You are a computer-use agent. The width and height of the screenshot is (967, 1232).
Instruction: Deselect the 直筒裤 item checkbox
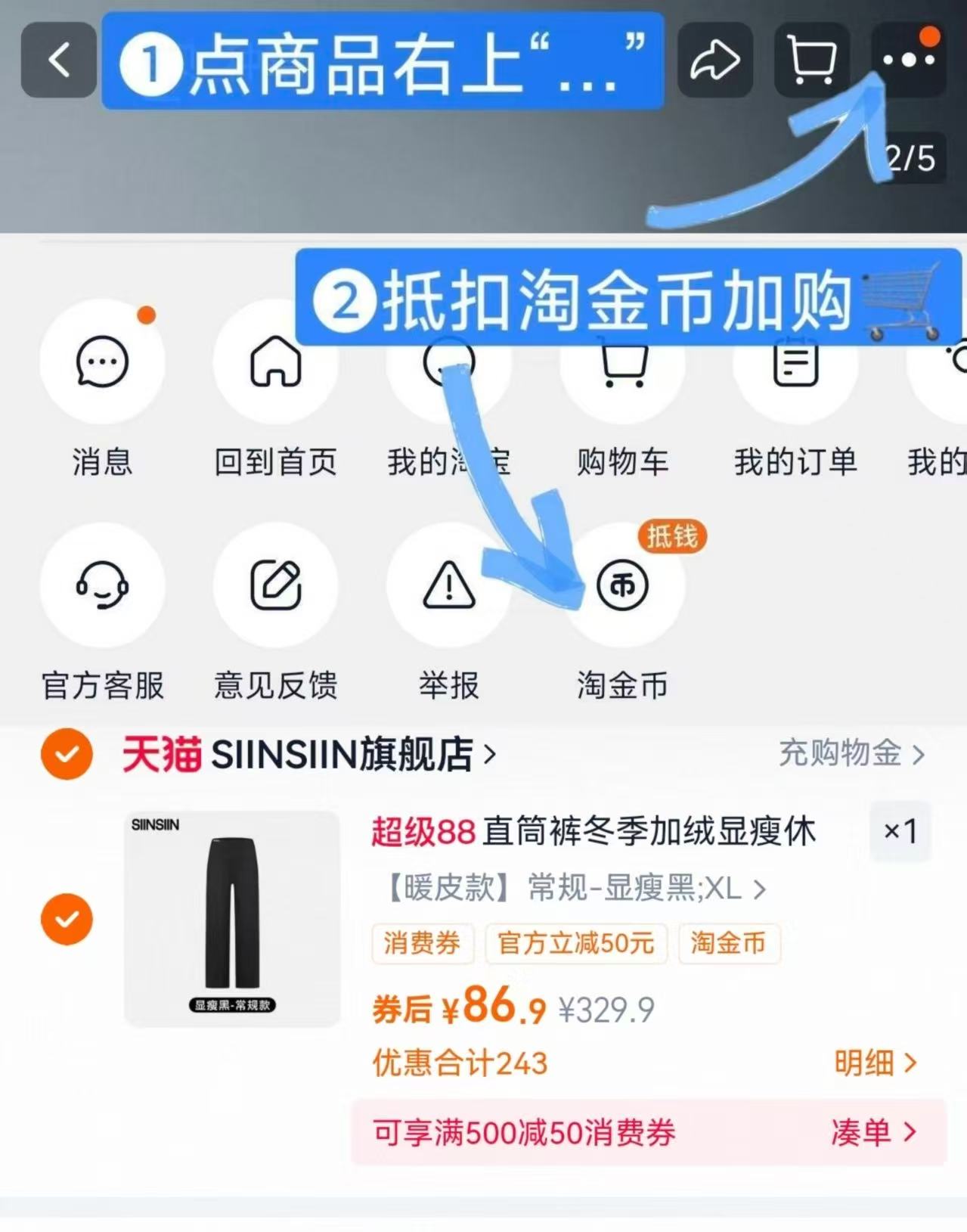67,919
